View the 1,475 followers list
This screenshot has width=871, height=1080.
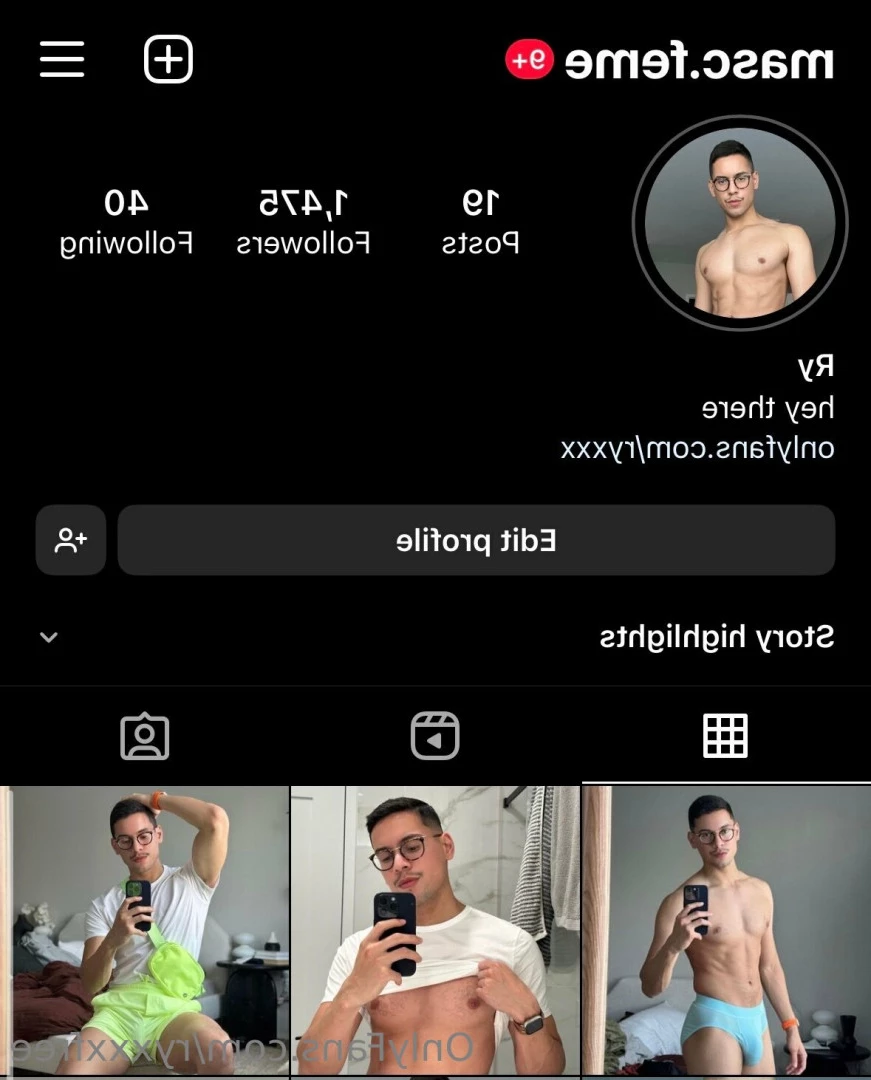[x=303, y=223]
